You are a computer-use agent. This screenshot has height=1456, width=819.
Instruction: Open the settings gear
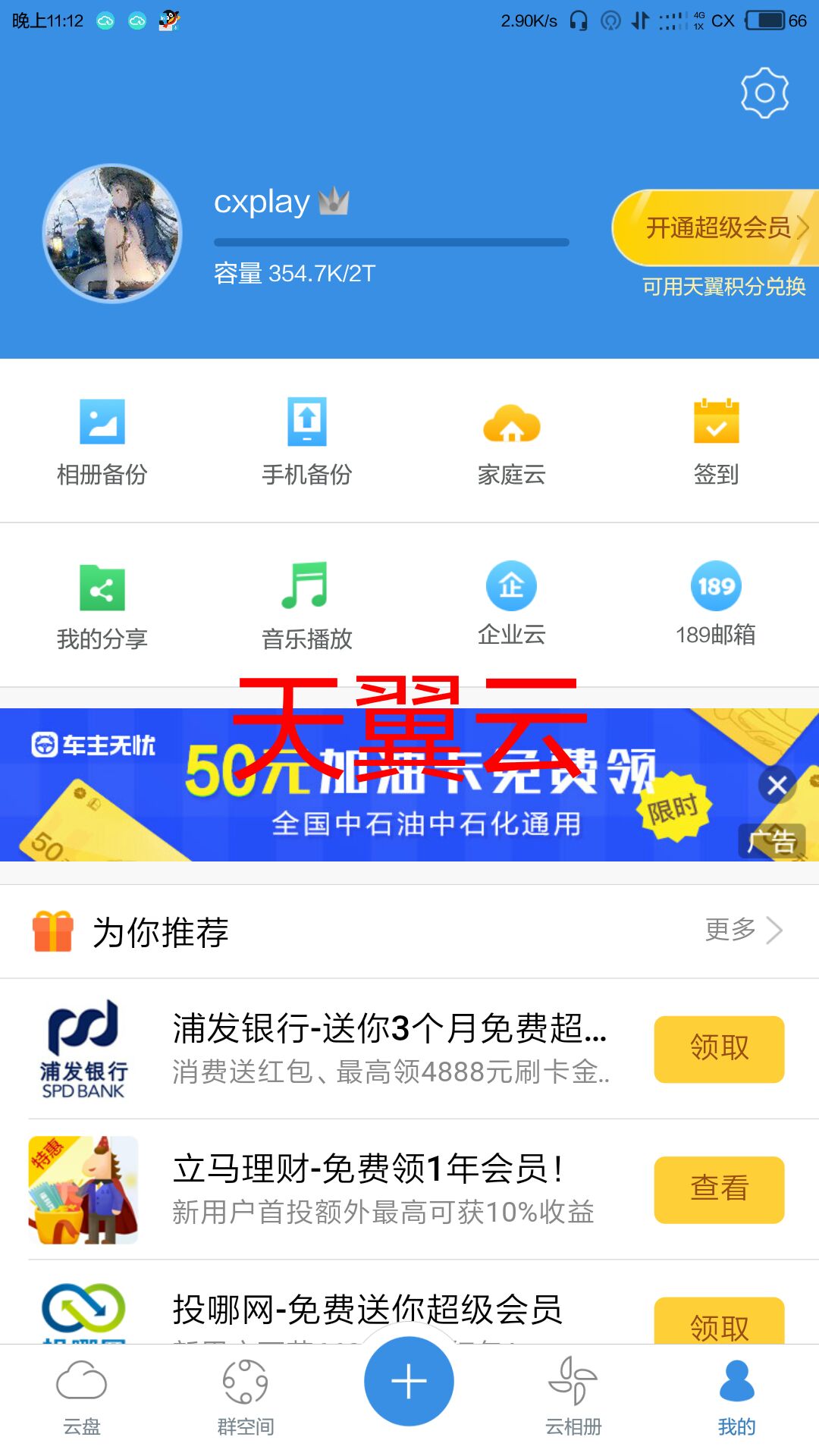pyautogui.click(x=764, y=92)
